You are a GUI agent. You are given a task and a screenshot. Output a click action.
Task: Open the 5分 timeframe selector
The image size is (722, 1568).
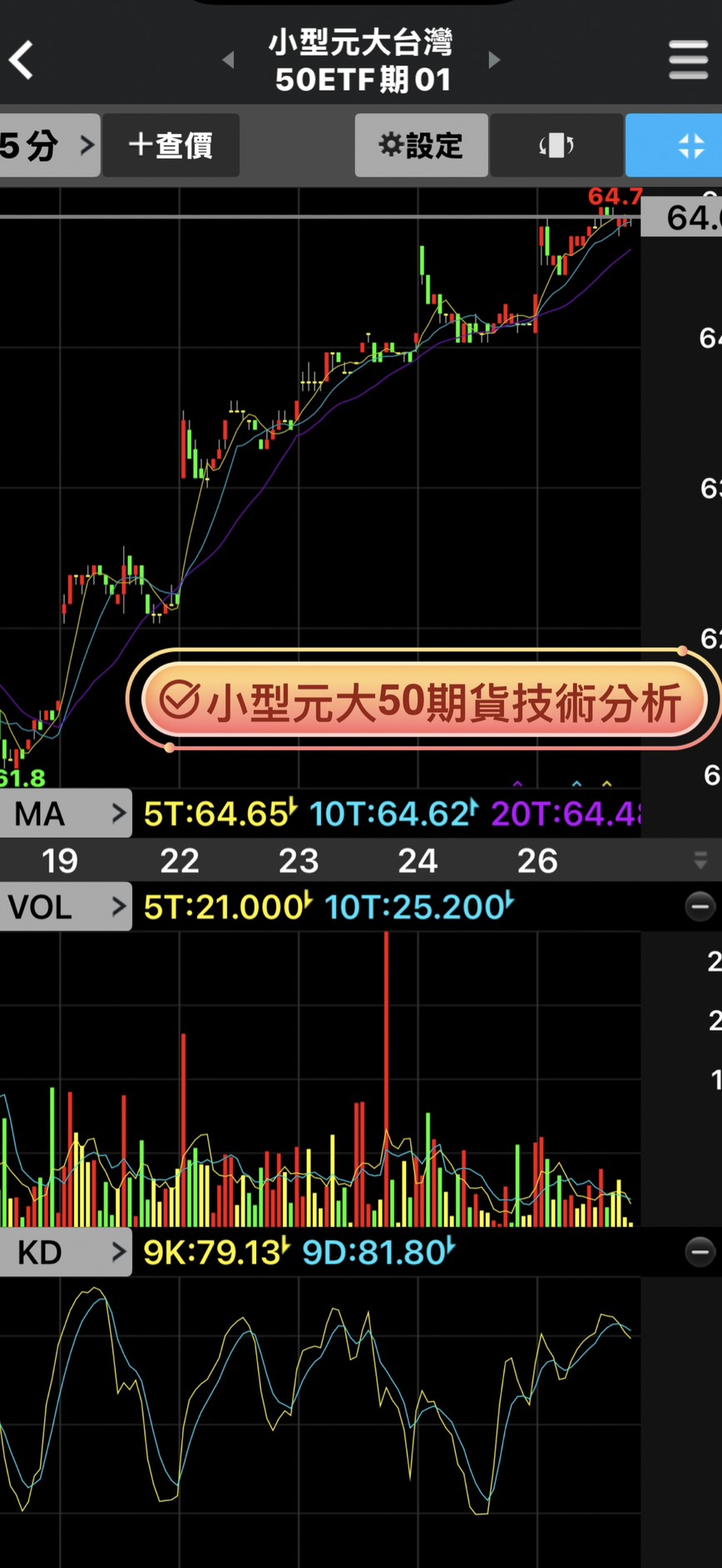tap(48, 146)
